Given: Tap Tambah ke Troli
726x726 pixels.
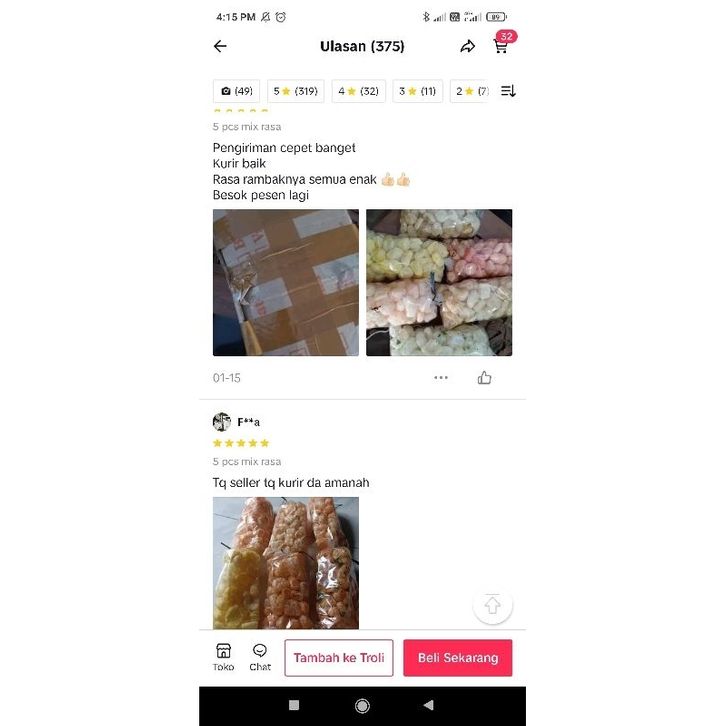Looking at the screenshot, I should [339, 658].
